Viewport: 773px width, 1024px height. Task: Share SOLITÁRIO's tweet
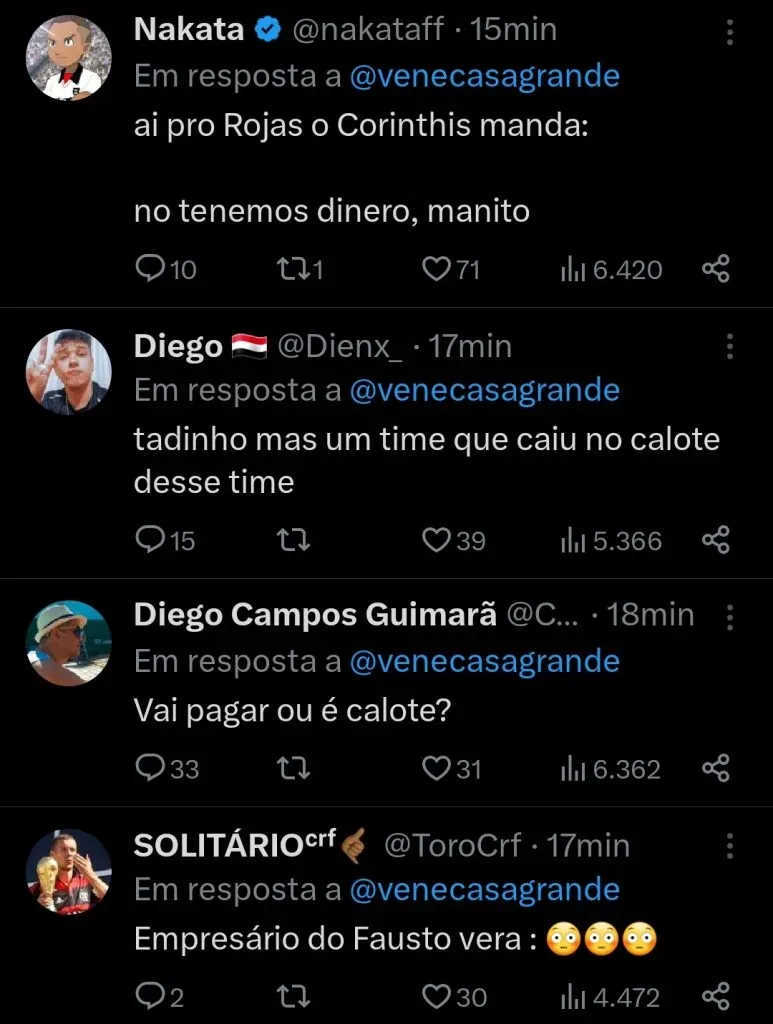716,996
